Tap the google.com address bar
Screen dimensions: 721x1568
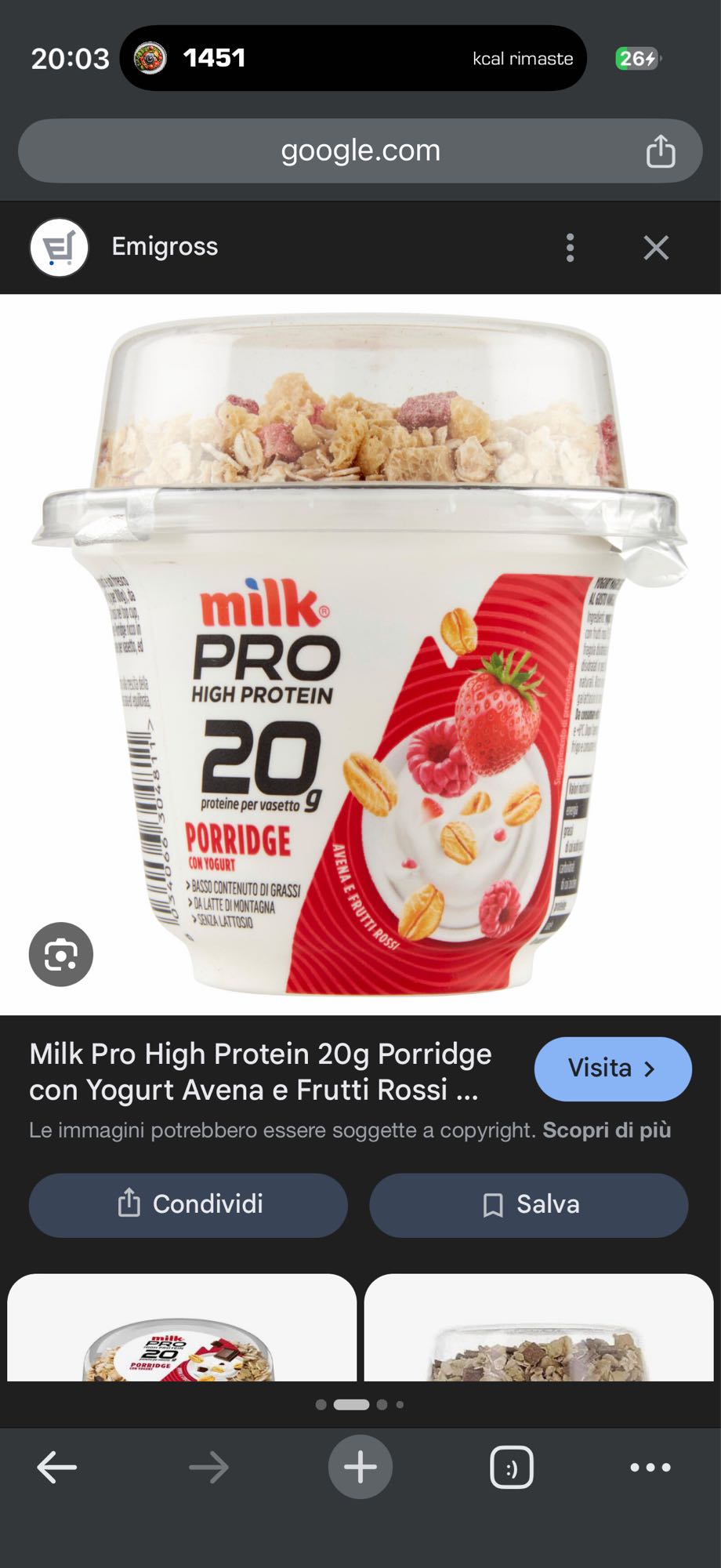coord(360,151)
